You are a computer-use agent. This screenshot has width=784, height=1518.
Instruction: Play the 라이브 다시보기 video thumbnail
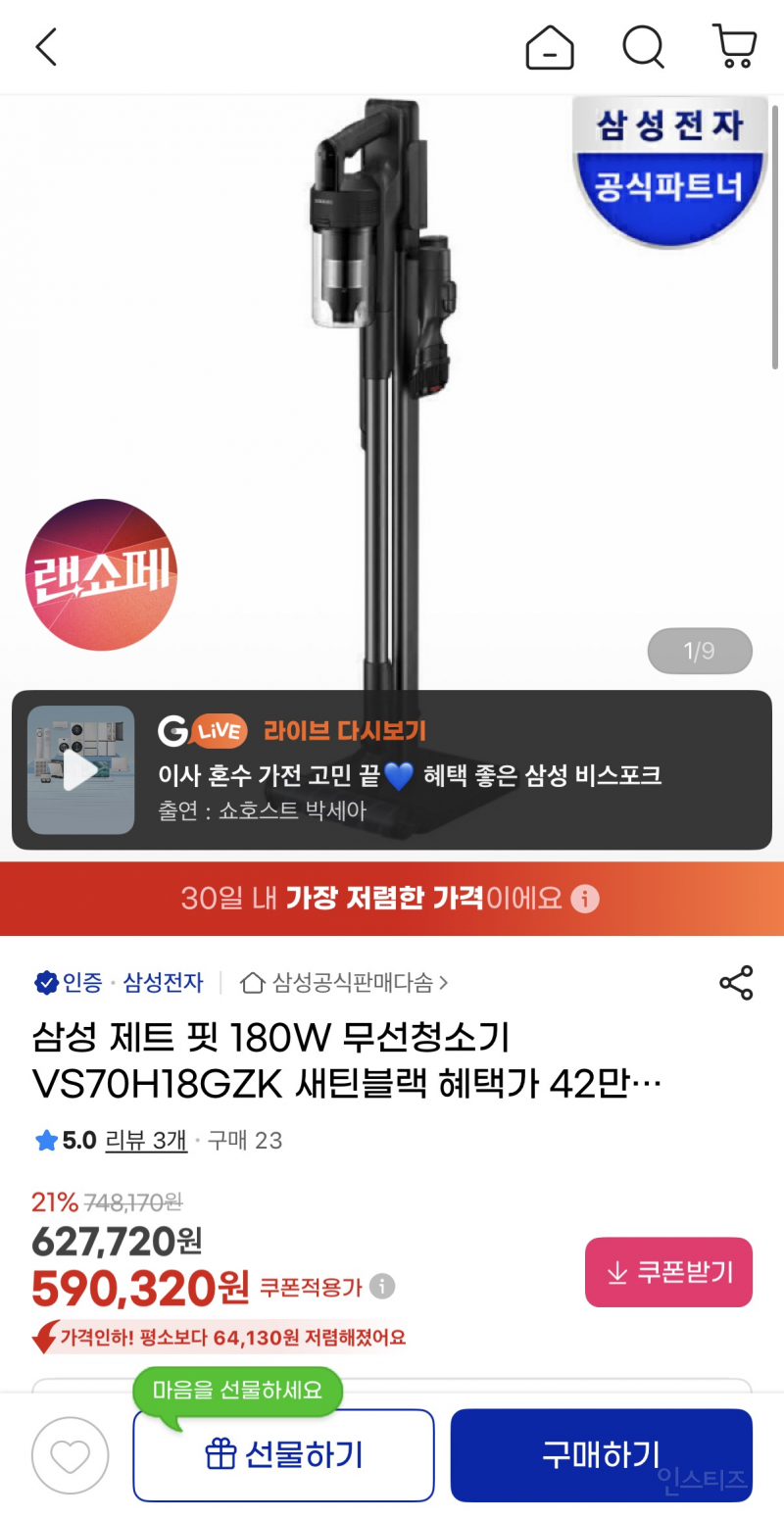coord(80,770)
